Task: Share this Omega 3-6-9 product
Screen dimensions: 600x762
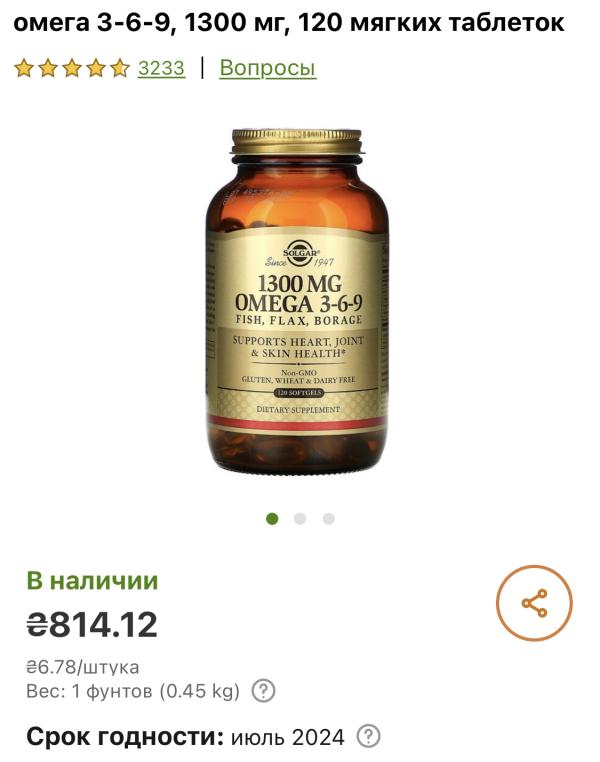Action: tap(534, 603)
